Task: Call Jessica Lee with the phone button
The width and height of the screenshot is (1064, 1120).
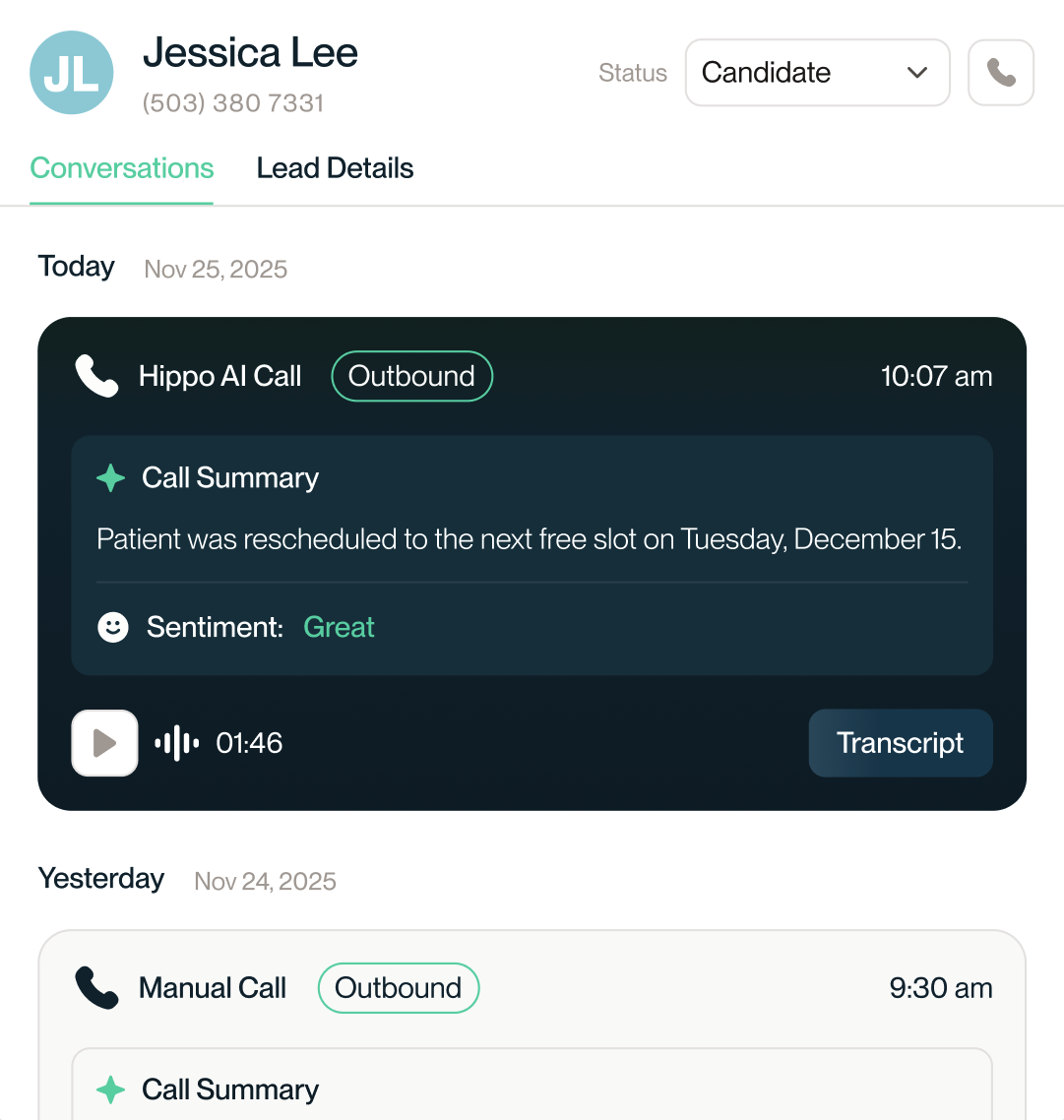Action: (x=1000, y=73)
